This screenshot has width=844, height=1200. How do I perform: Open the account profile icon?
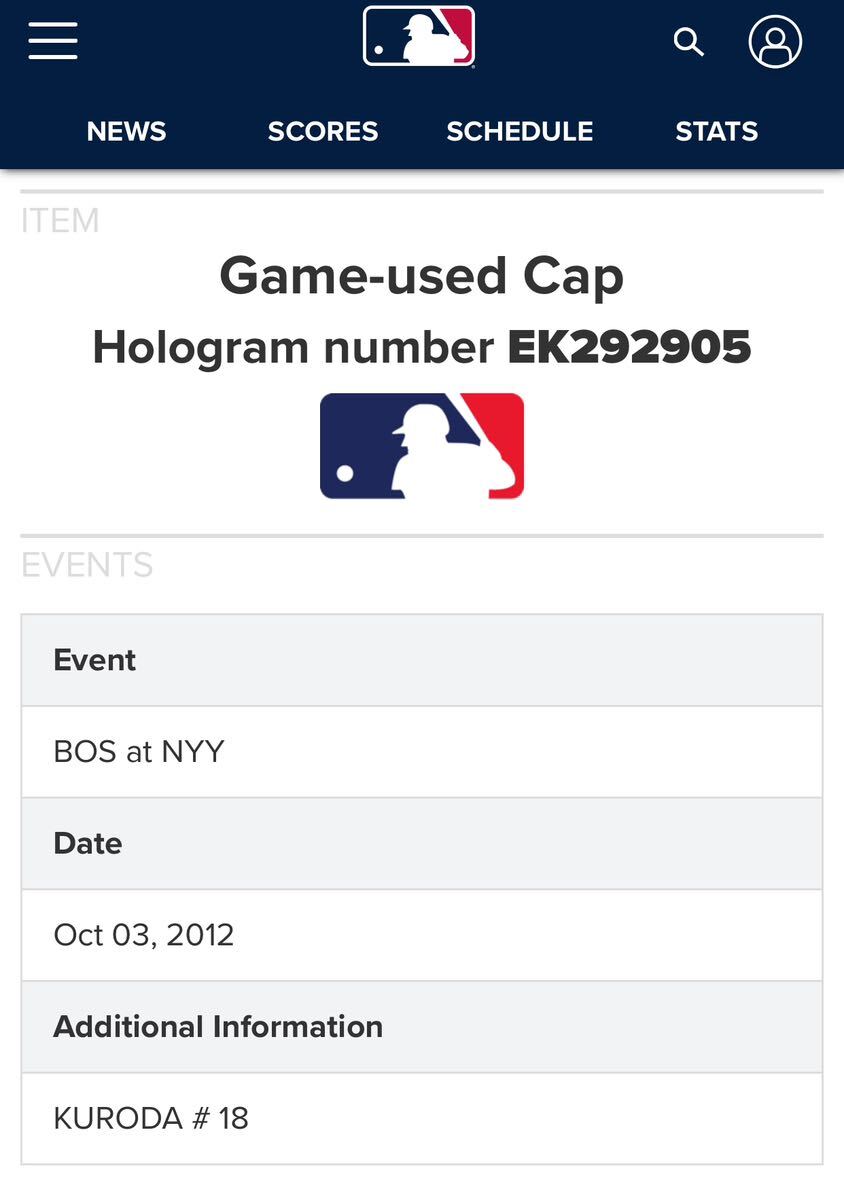[x=775, y=42]
